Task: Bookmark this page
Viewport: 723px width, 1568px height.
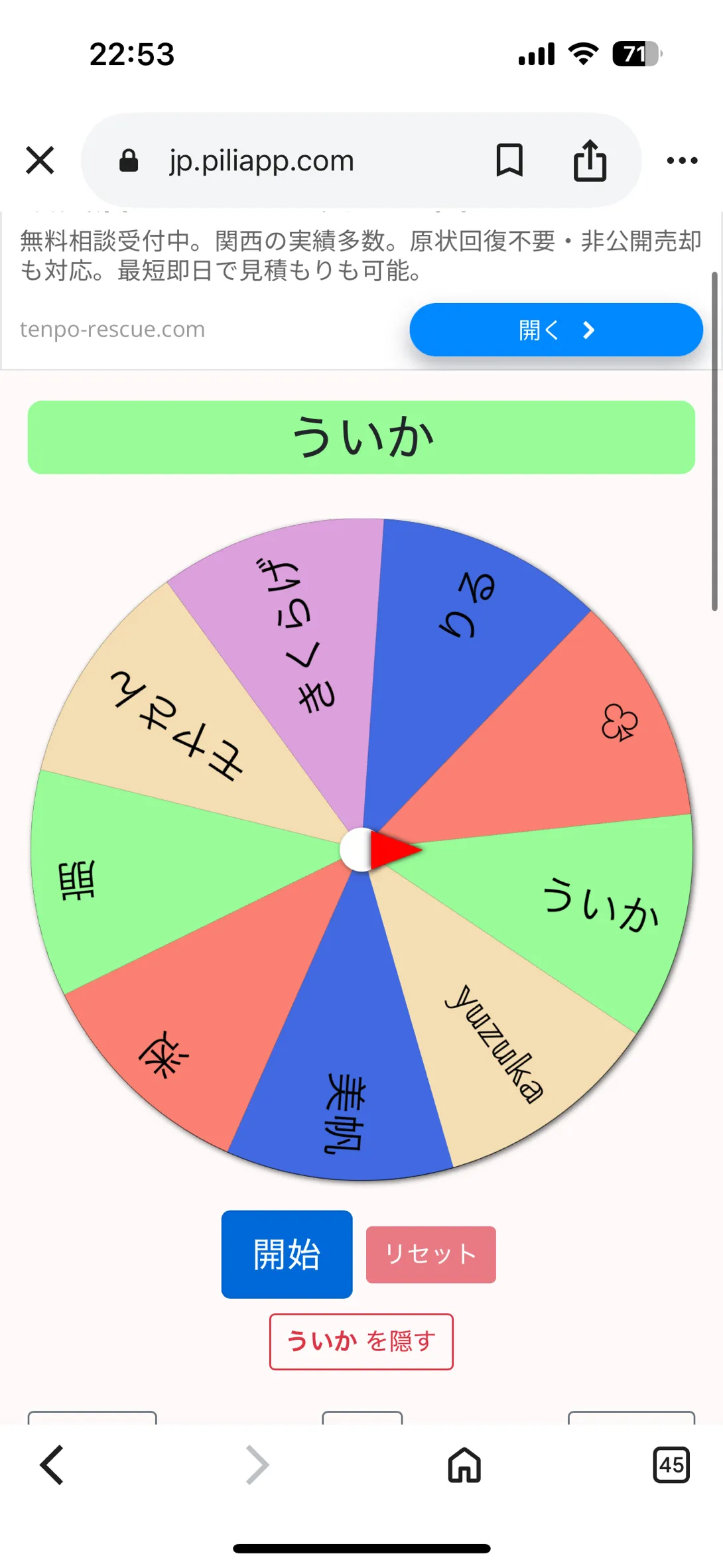Action: tap(509, 161)
